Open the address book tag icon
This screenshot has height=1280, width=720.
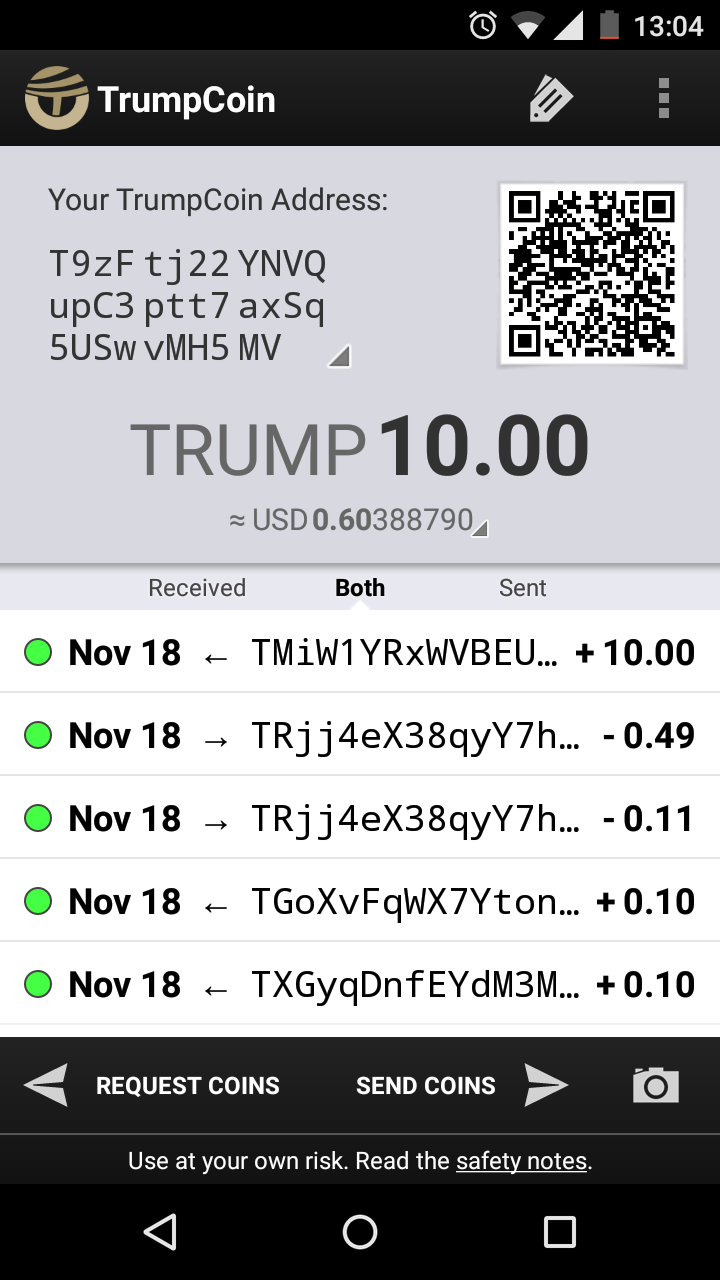(x=551, y=99)
